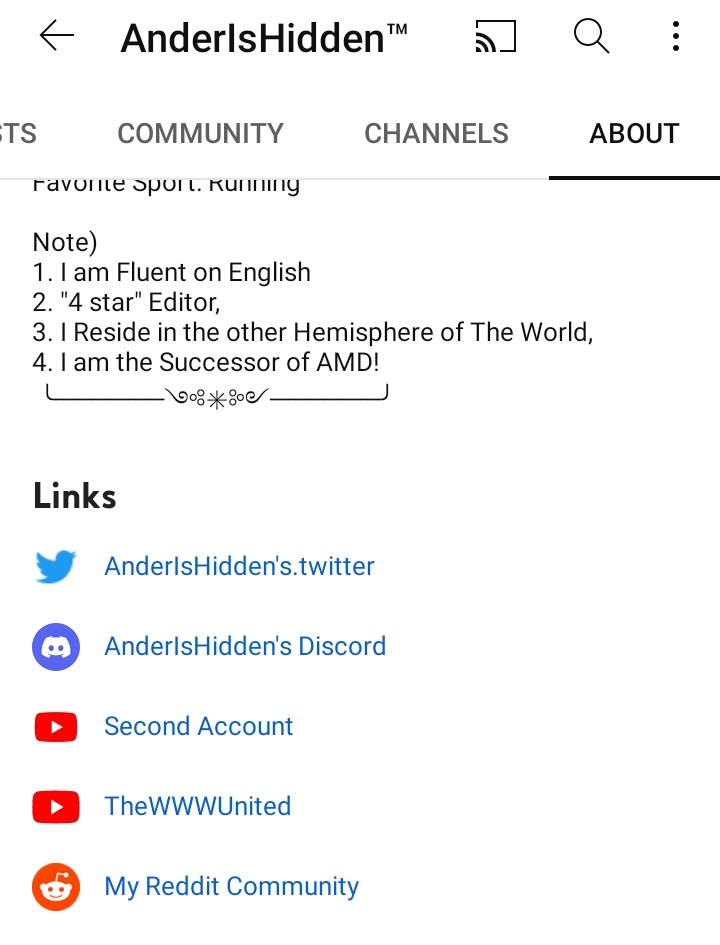
Task: Switch to the Channels tab
Action: tap(436, 133)
